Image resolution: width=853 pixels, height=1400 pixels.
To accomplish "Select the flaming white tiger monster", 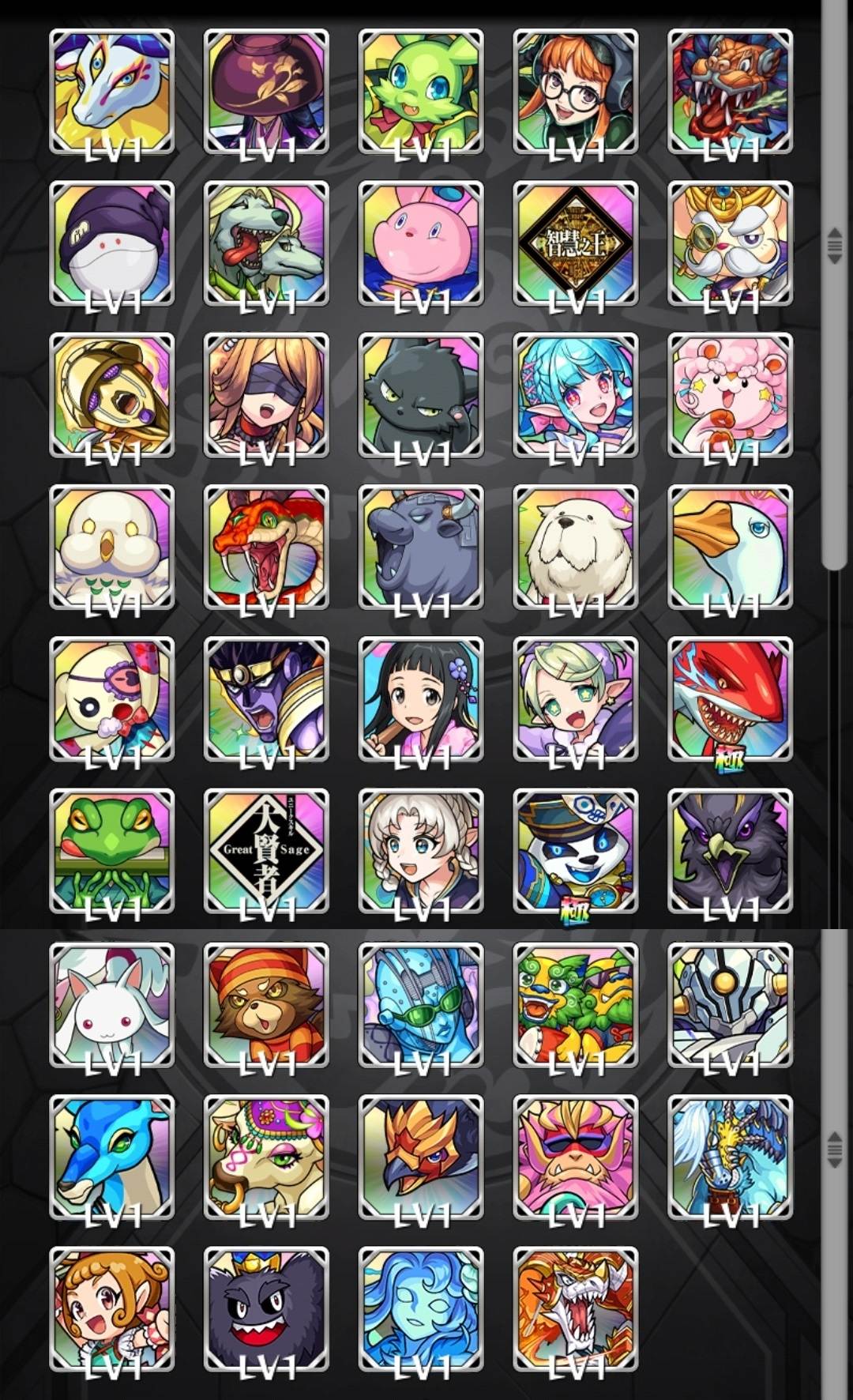I will (575, 1308).
